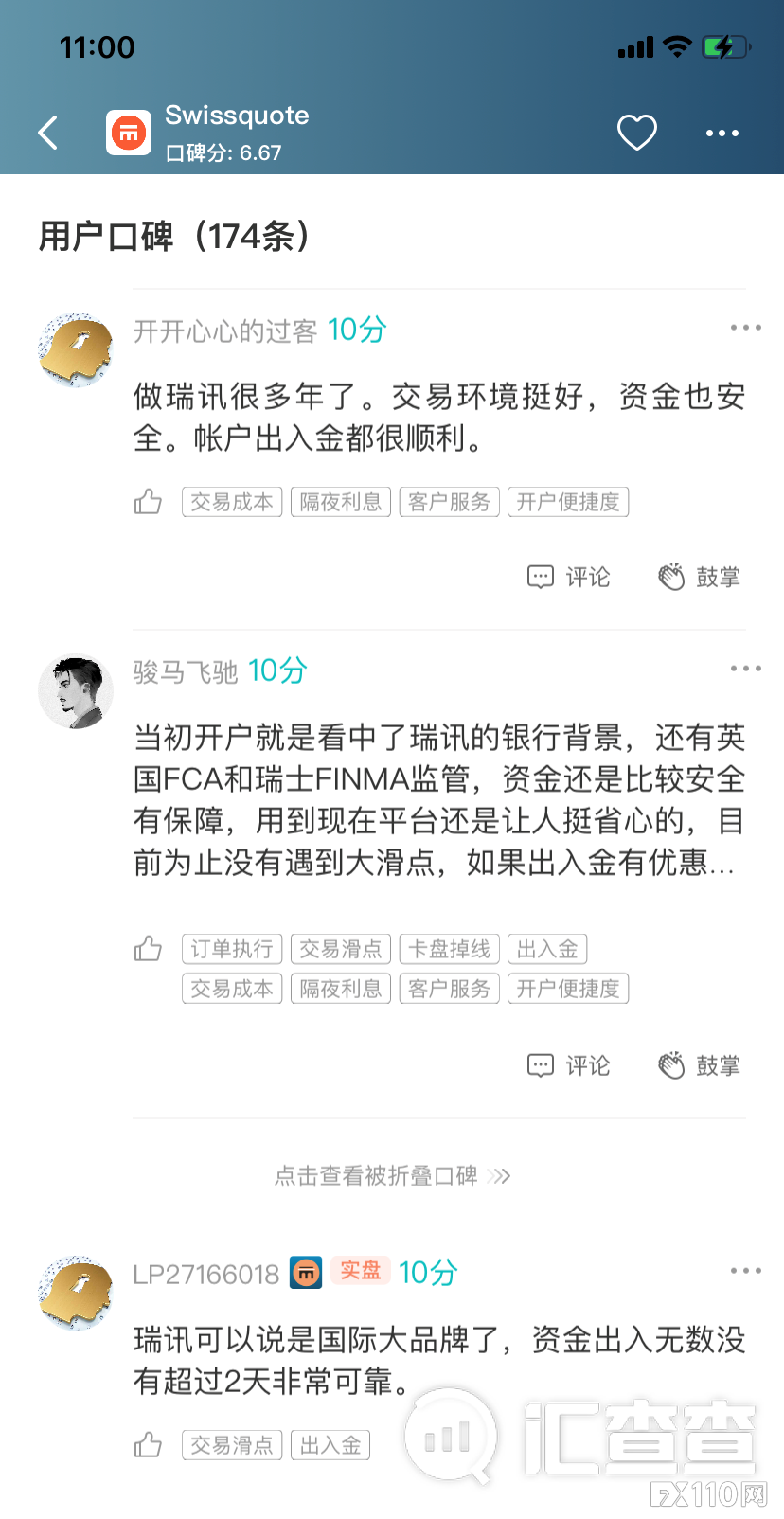Favorite the broker via the heart icon
The height and width of the screenshot is (1519, 784).
point(636,133)
